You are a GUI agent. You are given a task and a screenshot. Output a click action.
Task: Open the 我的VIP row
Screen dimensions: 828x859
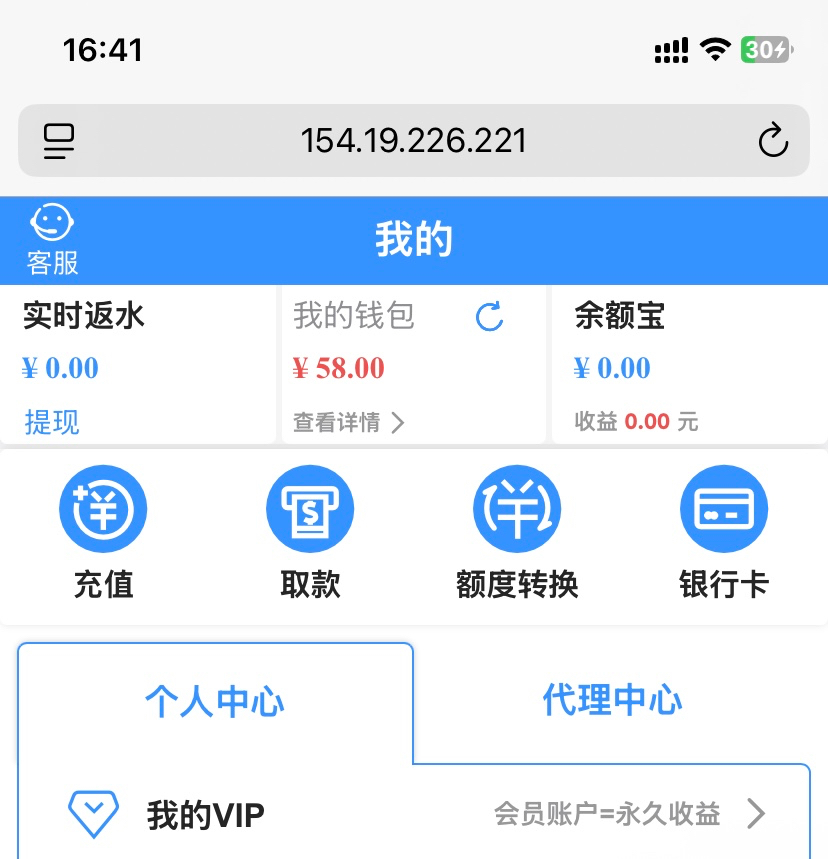[x=414, y=815]
